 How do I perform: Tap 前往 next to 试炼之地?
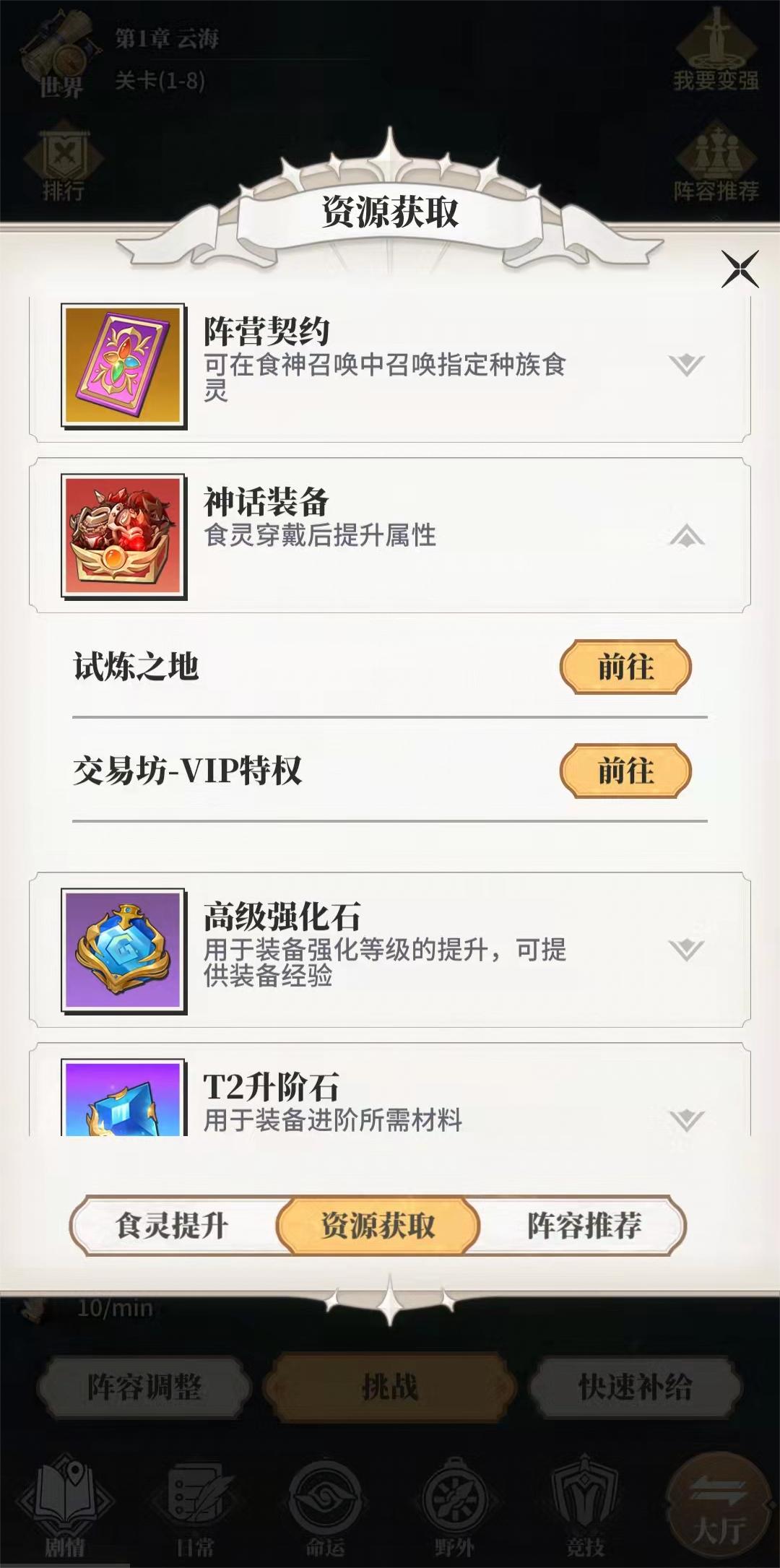point(625,667)
